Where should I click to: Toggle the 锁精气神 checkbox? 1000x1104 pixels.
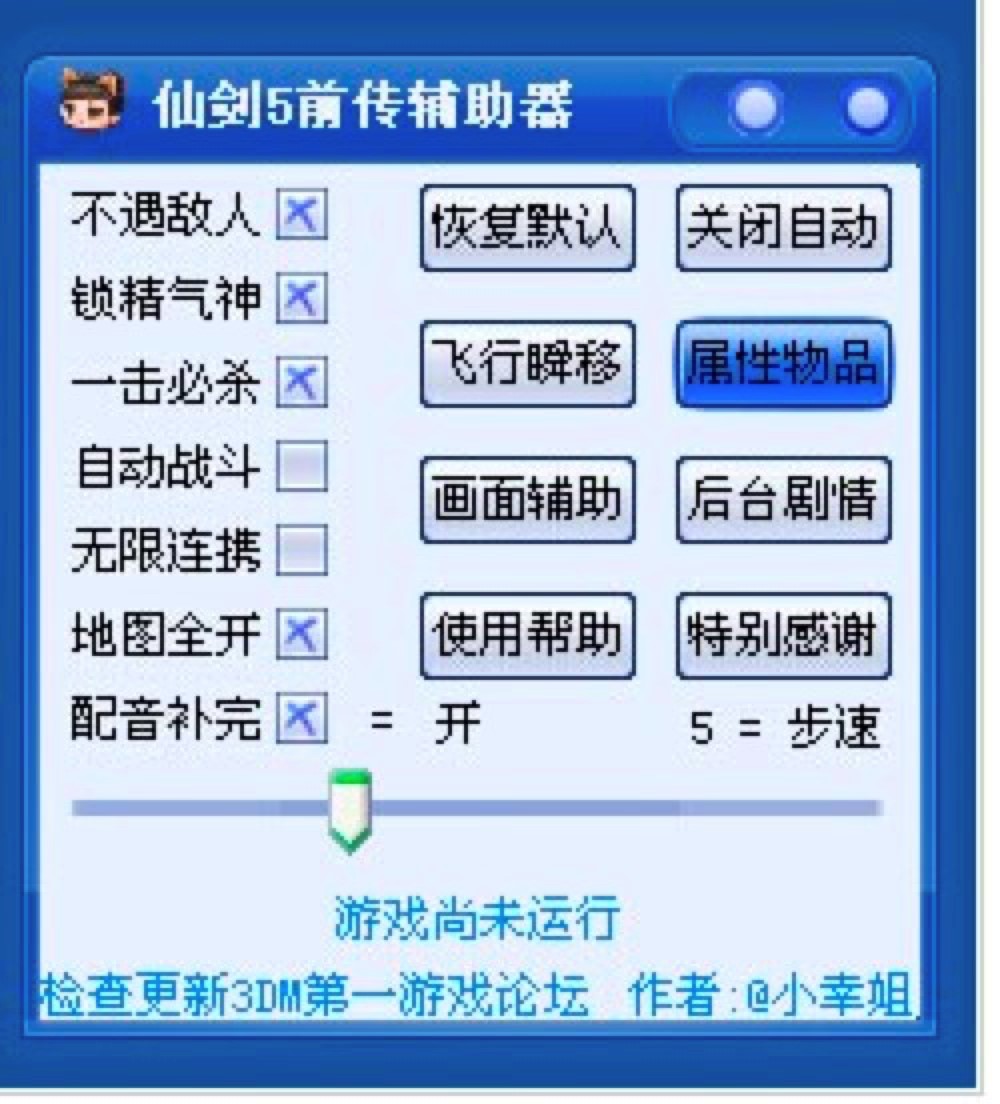(302, 298)
